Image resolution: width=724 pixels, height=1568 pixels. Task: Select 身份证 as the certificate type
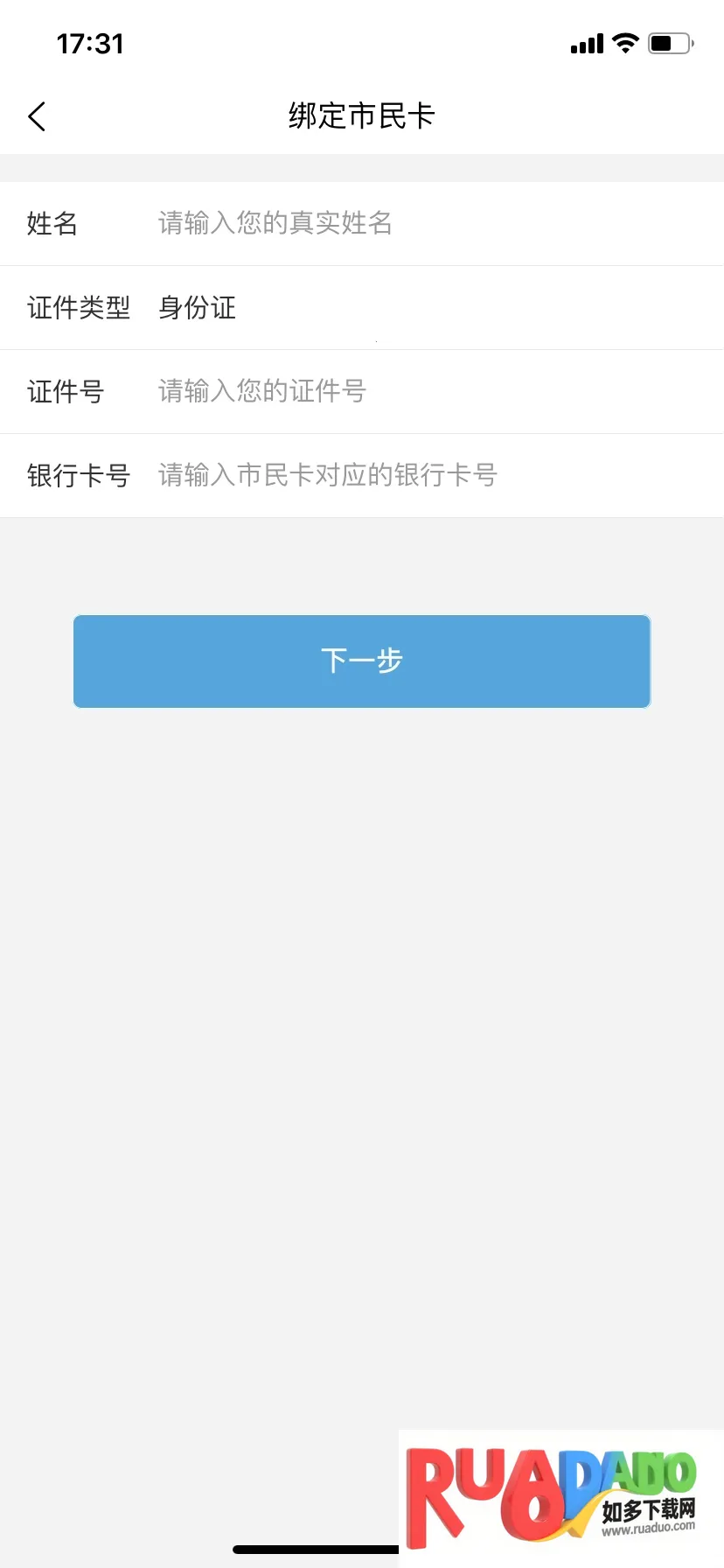196,308
